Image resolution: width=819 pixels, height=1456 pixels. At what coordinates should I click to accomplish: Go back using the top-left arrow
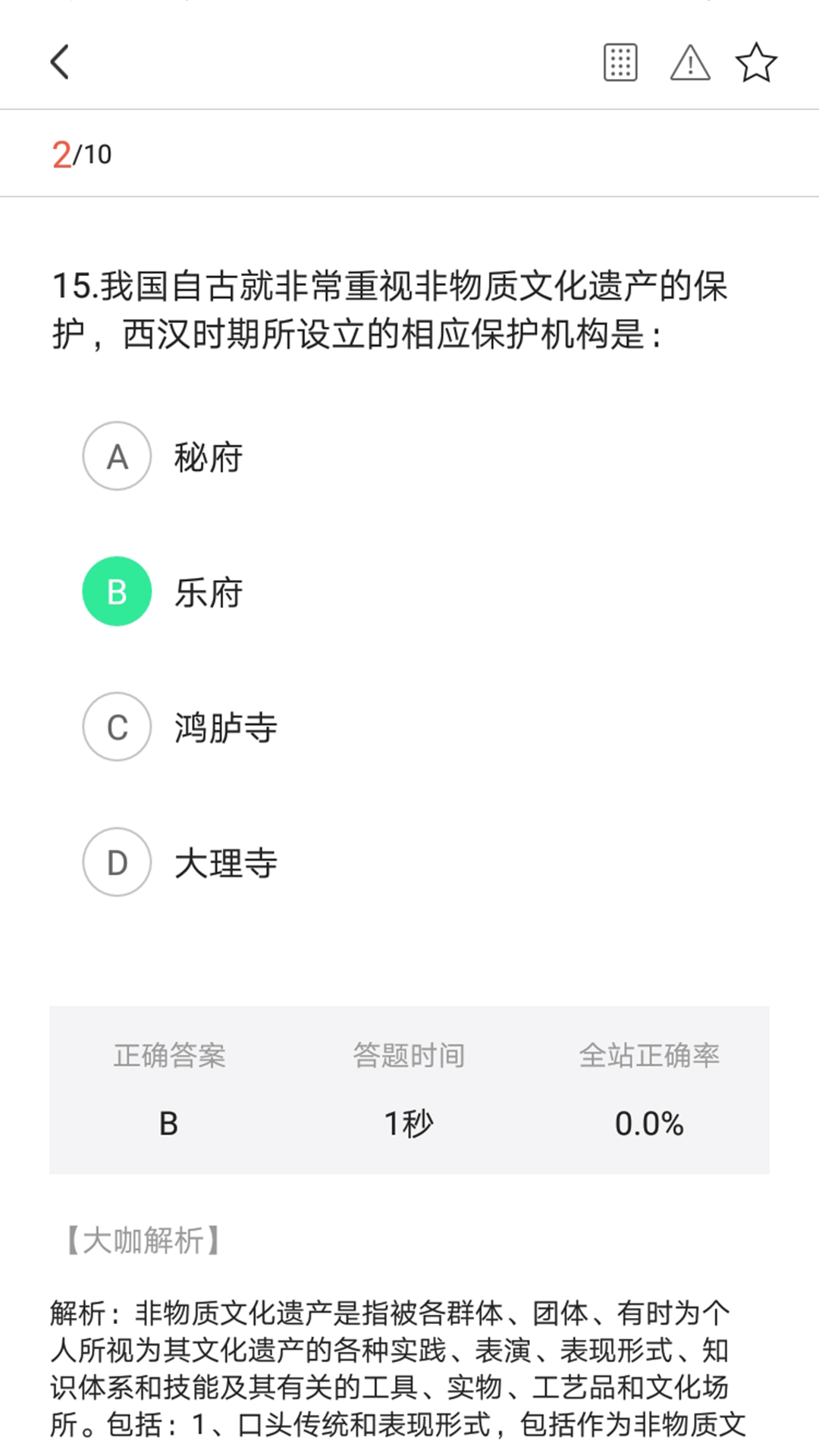click(60, 62)
